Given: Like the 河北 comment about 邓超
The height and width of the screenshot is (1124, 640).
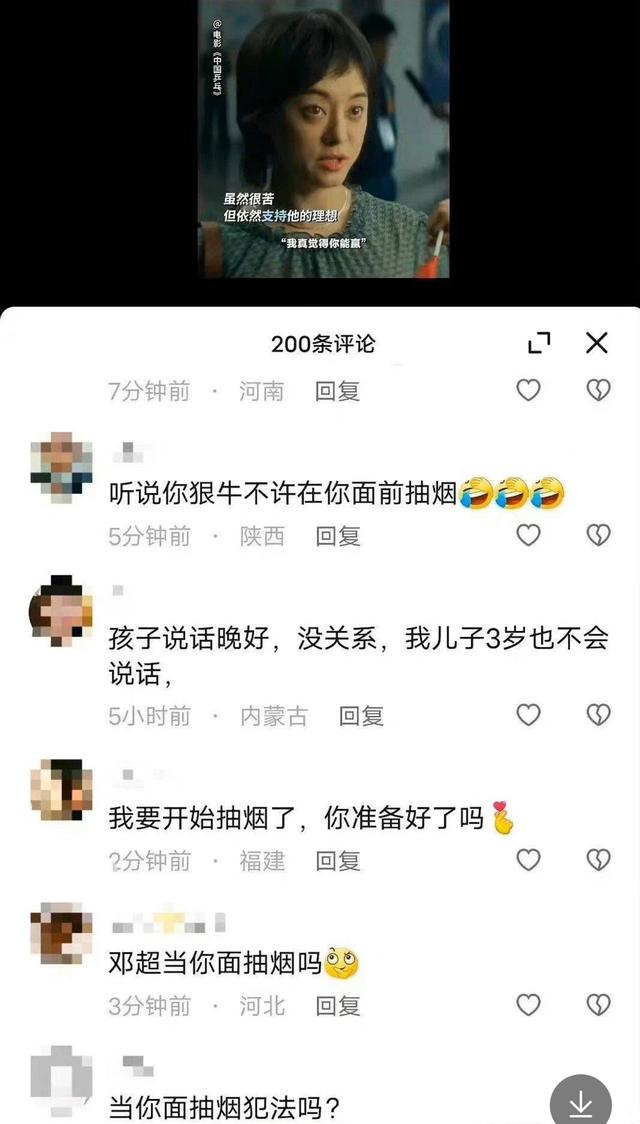Looking at the screenshot, I should pos(528,1005).
